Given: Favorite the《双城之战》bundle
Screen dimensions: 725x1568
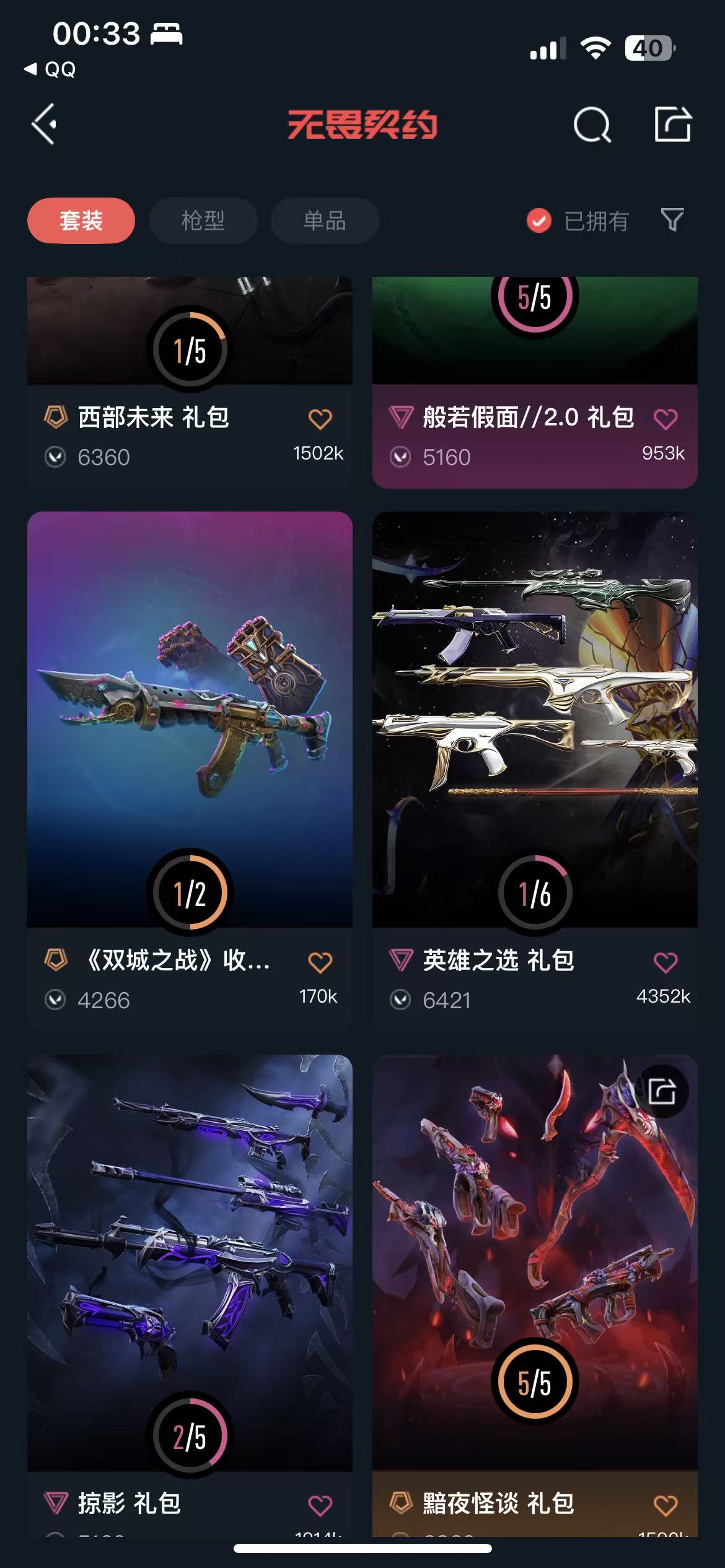Looking at the screenshot, I should click(320, 962).
